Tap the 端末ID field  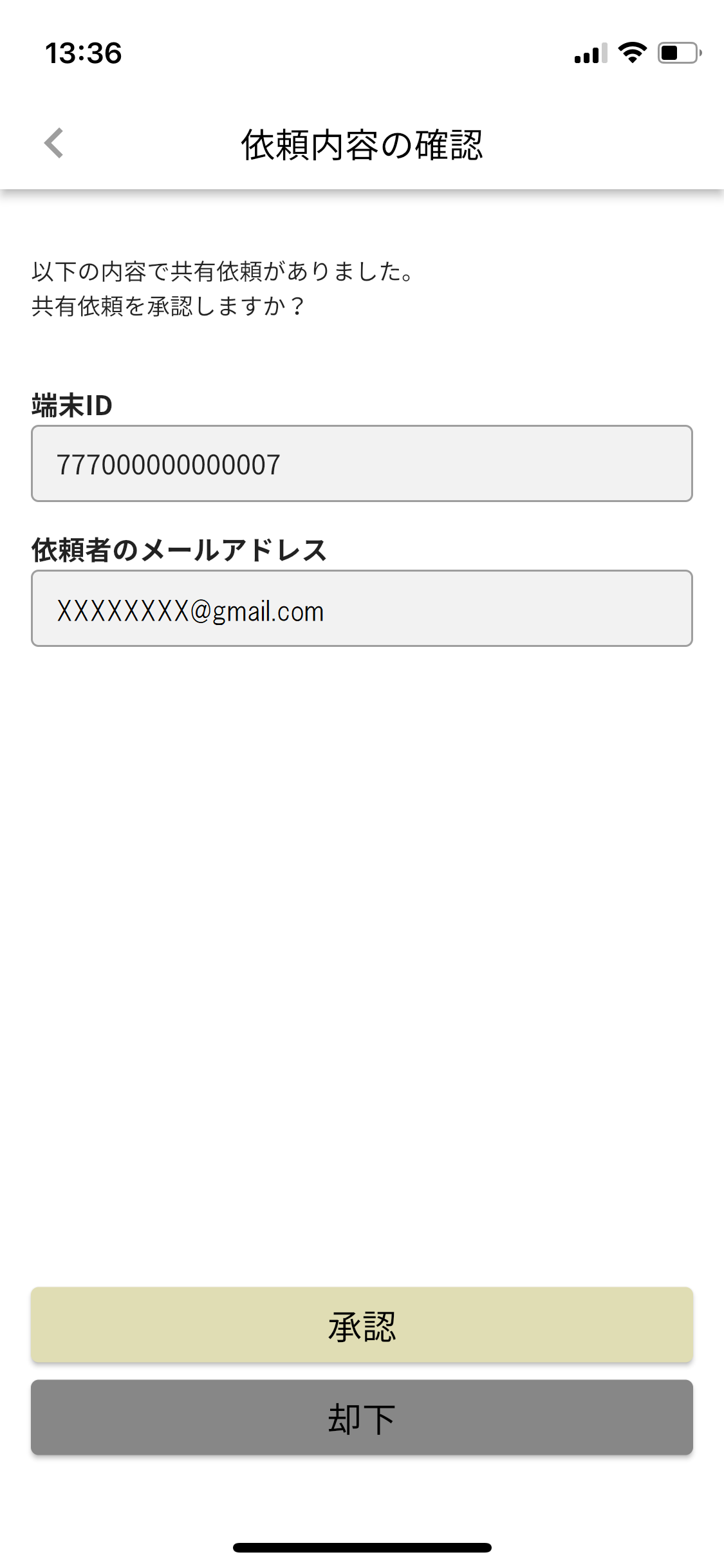pos(362,463)
